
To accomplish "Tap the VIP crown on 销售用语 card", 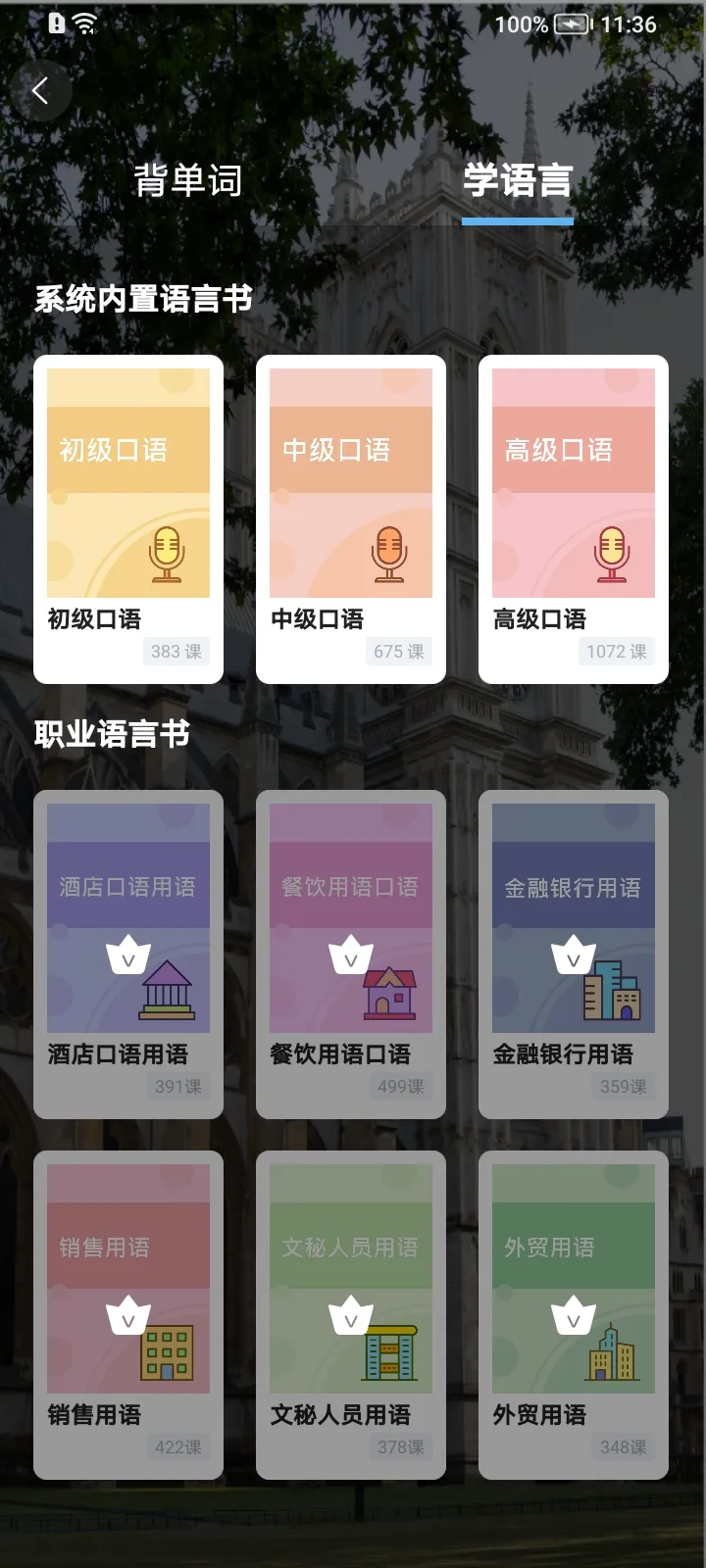I will 128,1313.
